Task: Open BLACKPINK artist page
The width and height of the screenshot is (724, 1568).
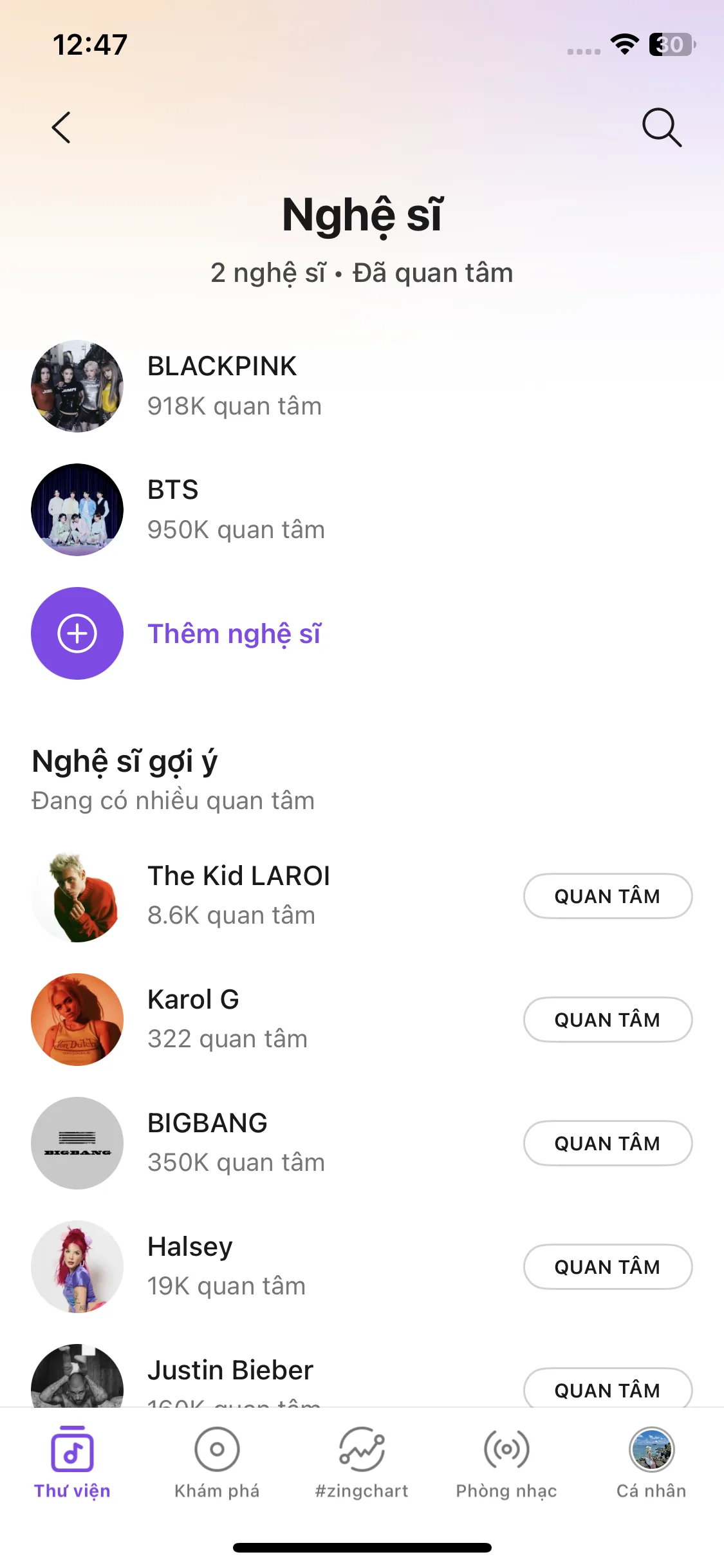Action: pyautogui.click(x=222, y=386)
